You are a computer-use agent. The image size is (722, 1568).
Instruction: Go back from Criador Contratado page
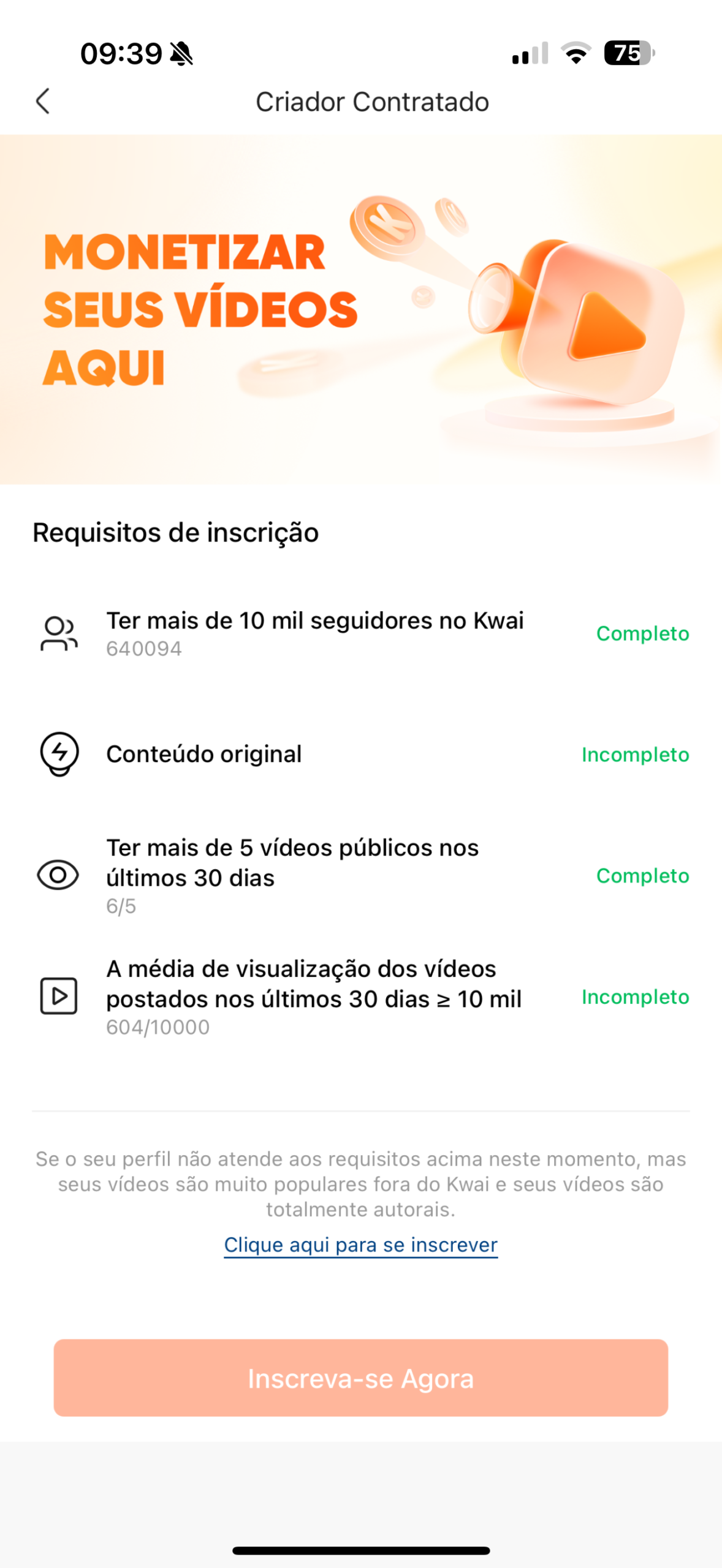42,101
